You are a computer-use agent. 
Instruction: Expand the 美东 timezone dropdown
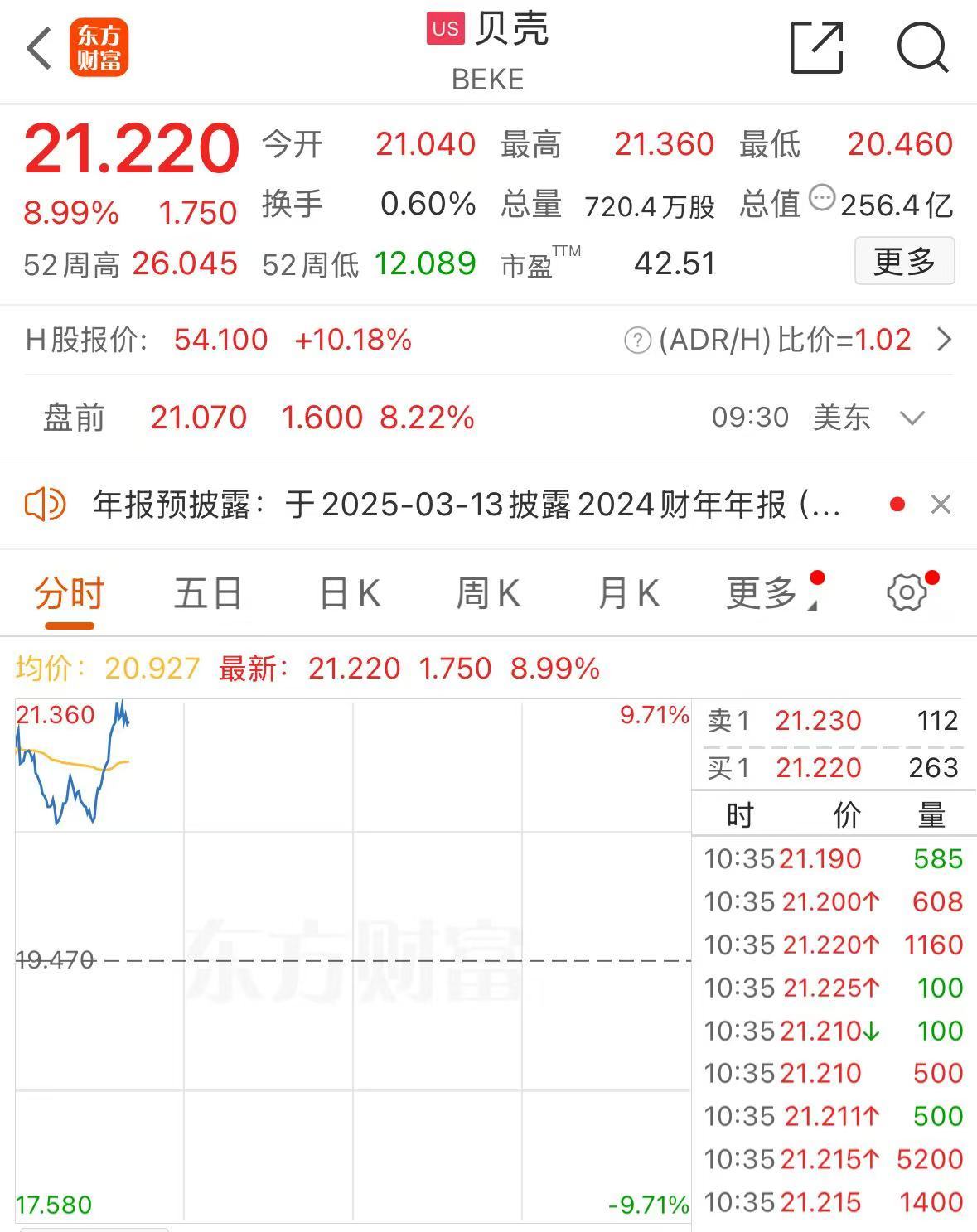tap(912, 418)
